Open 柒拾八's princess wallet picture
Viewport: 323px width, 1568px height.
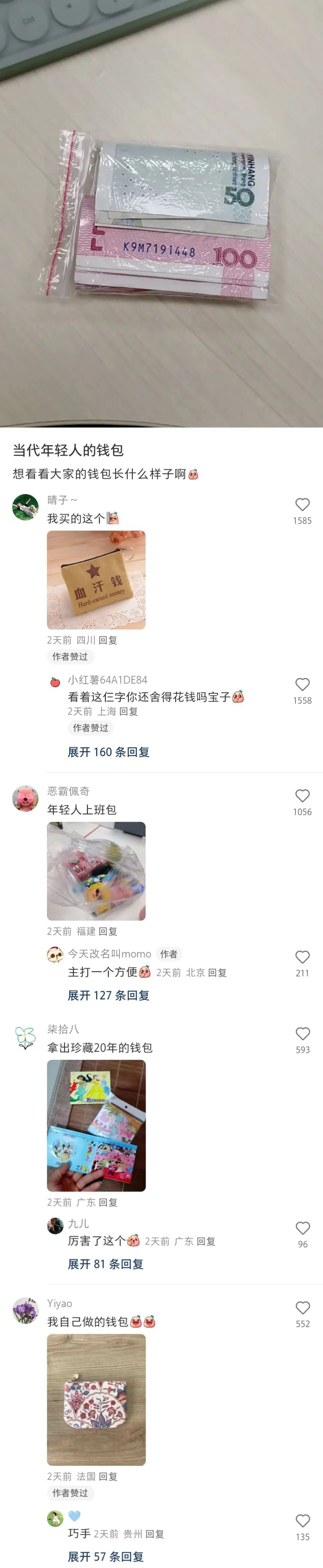click(96, 1125)
